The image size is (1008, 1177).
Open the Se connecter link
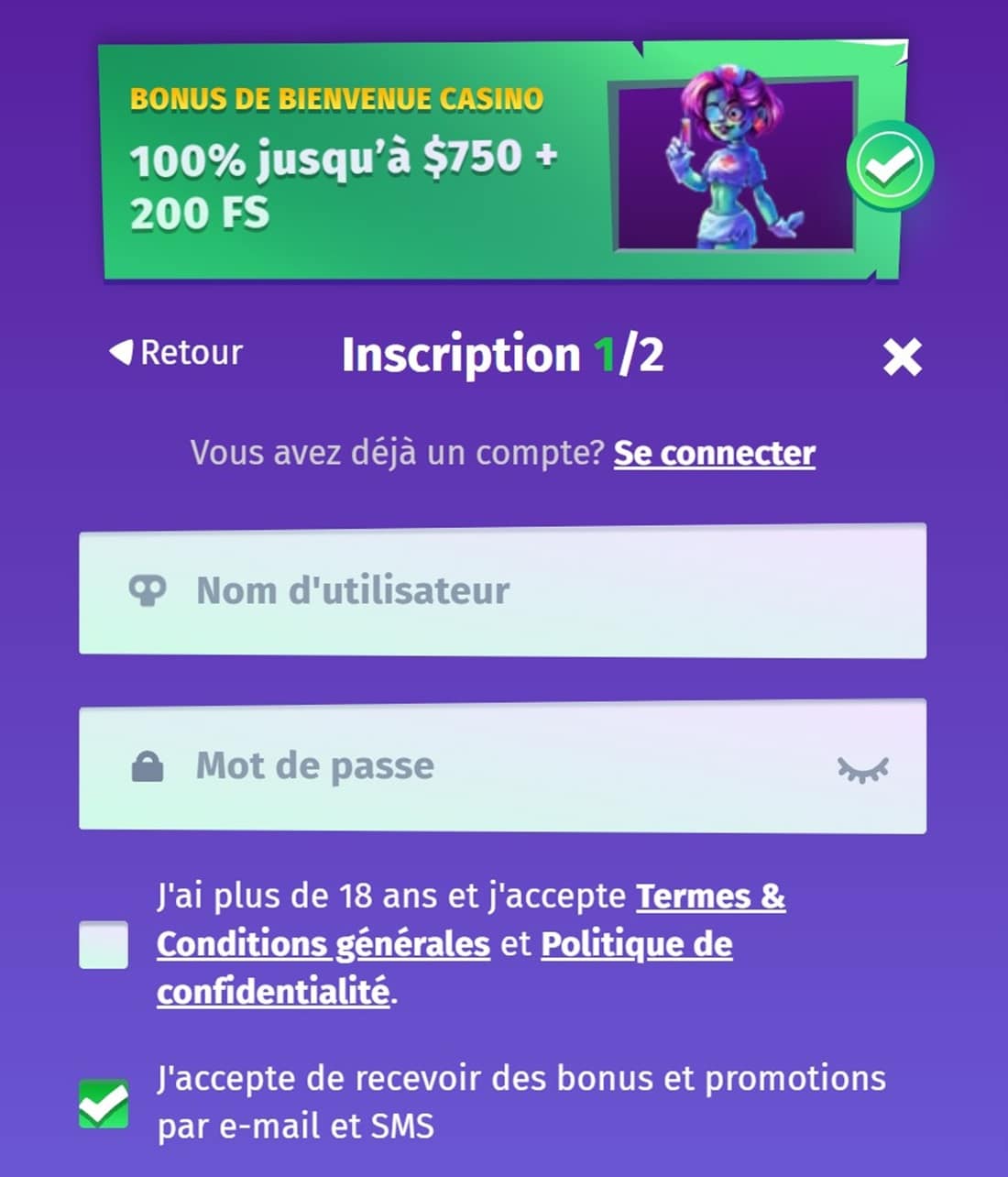point(714,453)
